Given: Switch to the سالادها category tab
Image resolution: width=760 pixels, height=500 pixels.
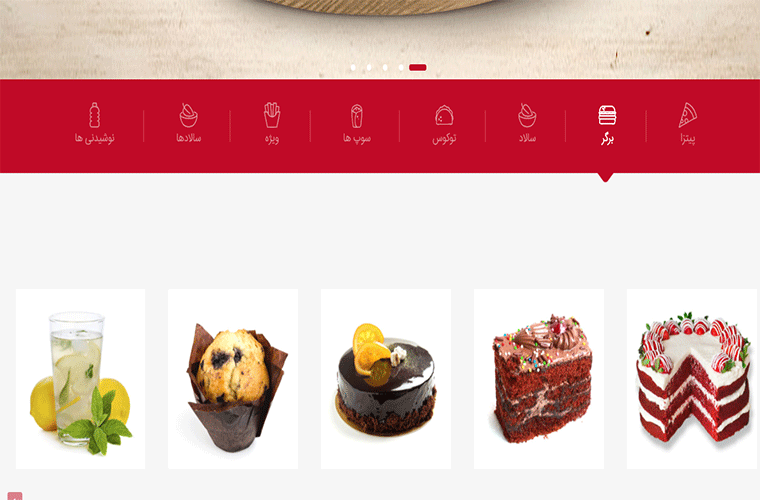Looking at the screenshot, I should click(x=188, y=125).
